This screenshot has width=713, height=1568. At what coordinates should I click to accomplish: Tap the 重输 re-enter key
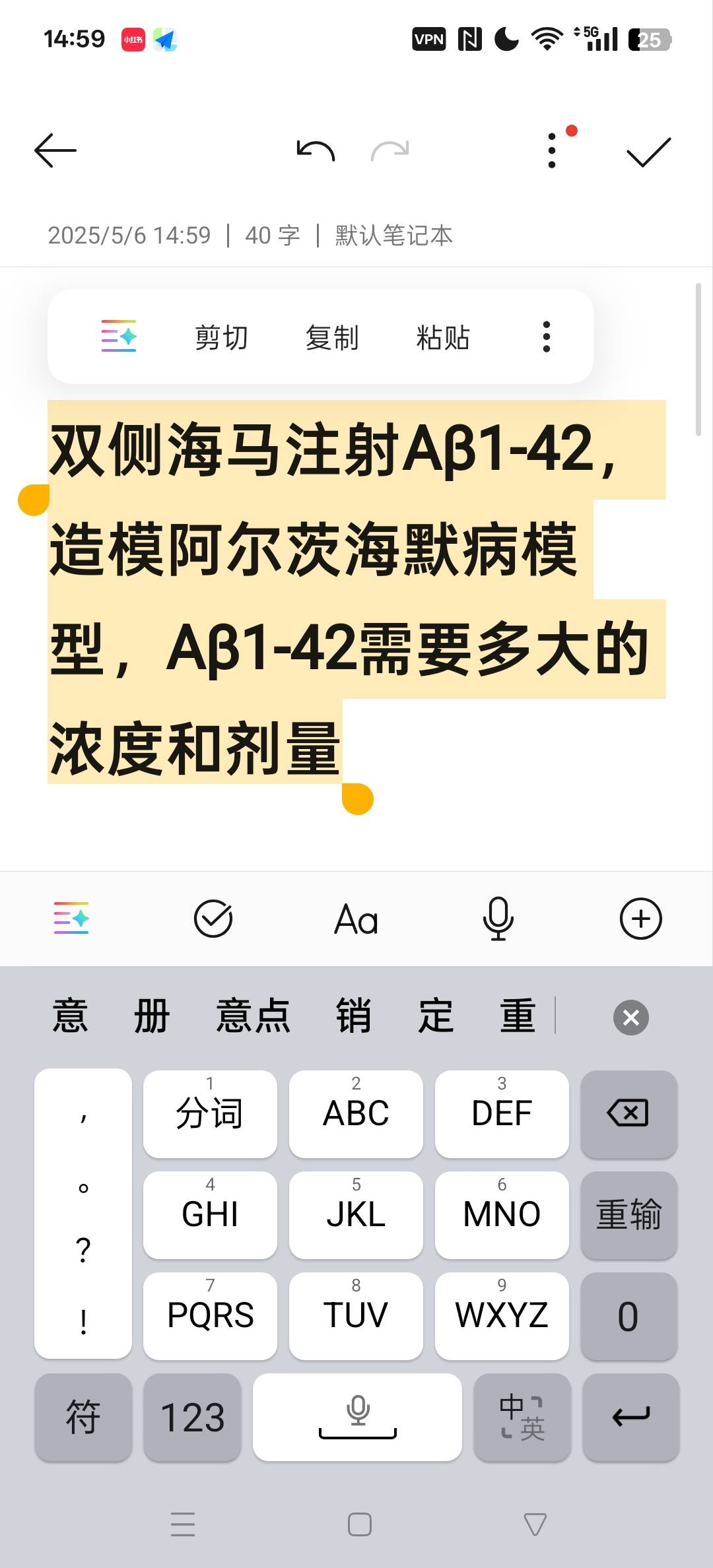coord(628,1215)
